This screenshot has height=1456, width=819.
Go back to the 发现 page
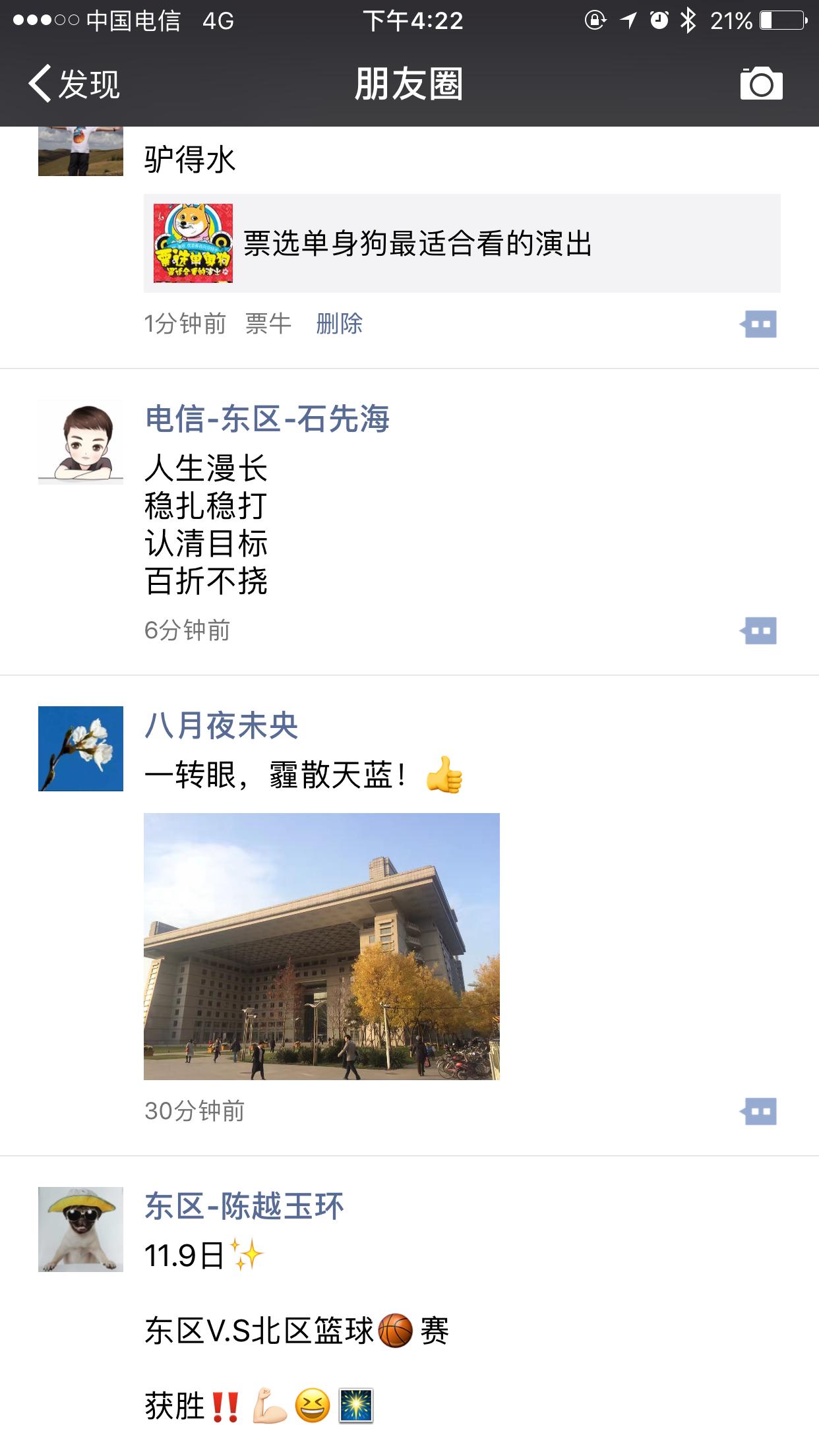74,84
